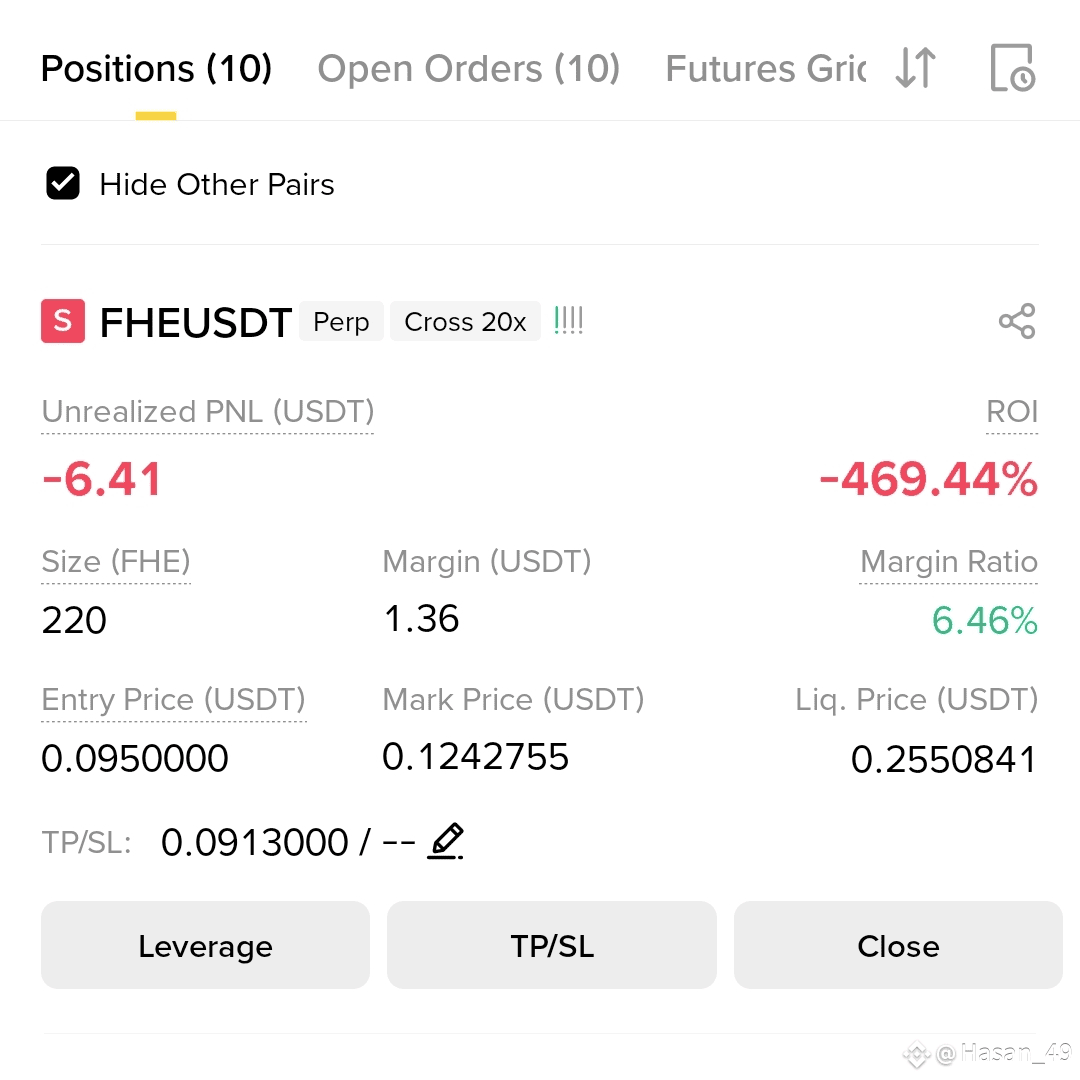Edit TP/SL with the pencil icon
Viewport: 1080px width, 1080px height.
[446, 841]
